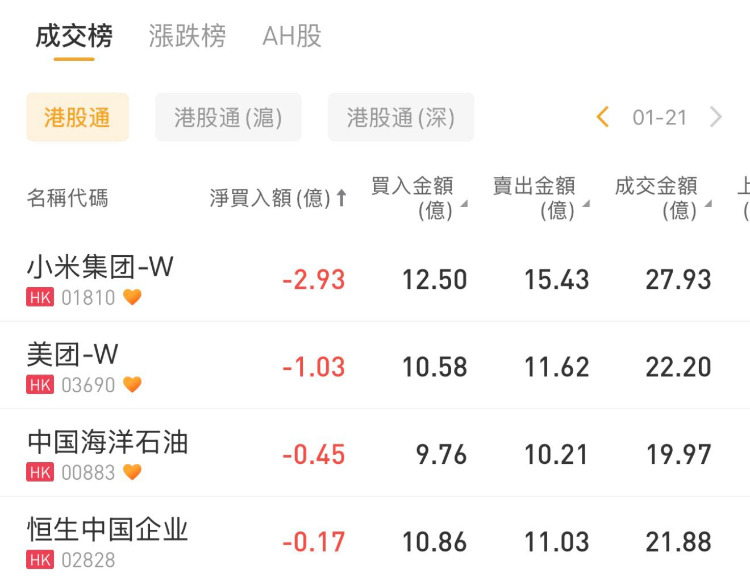Go to the next date arrow

[716, 117]
